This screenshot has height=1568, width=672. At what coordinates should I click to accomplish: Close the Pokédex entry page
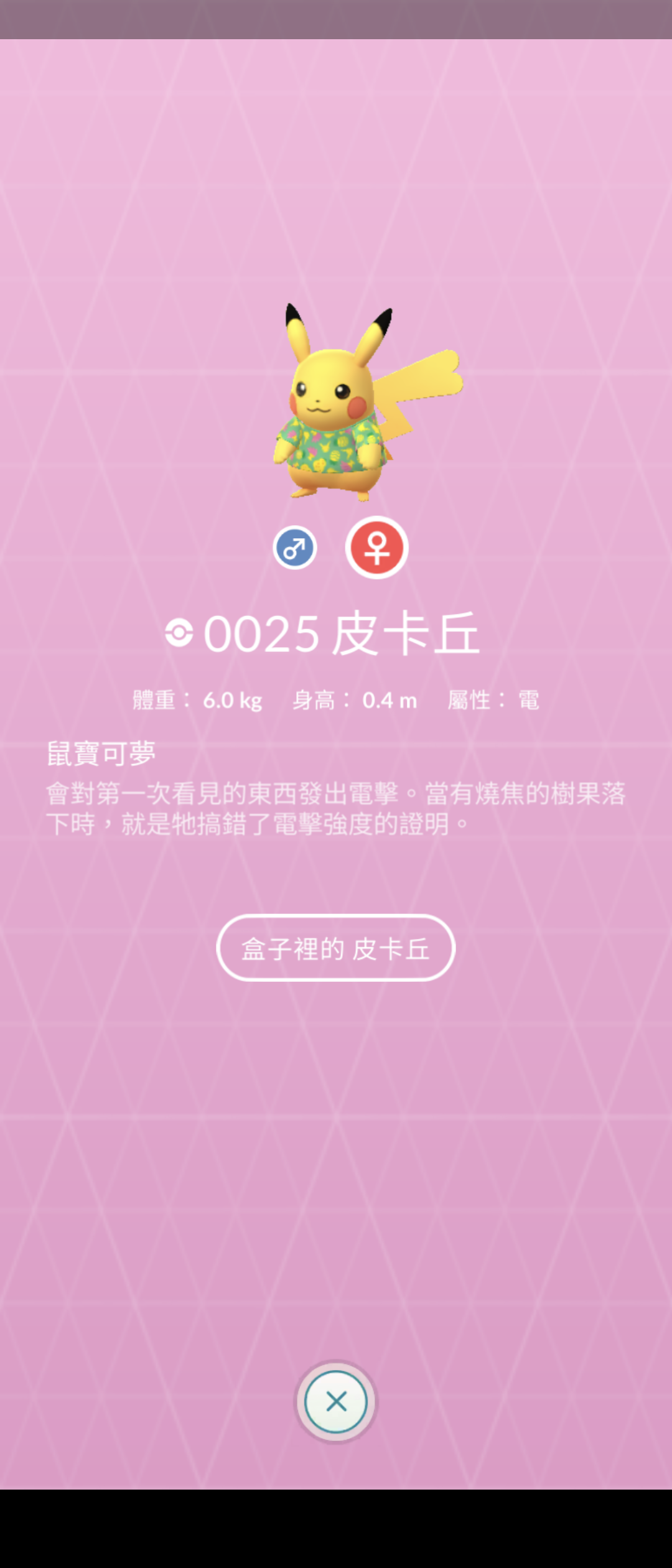[x=336, y=1402]
